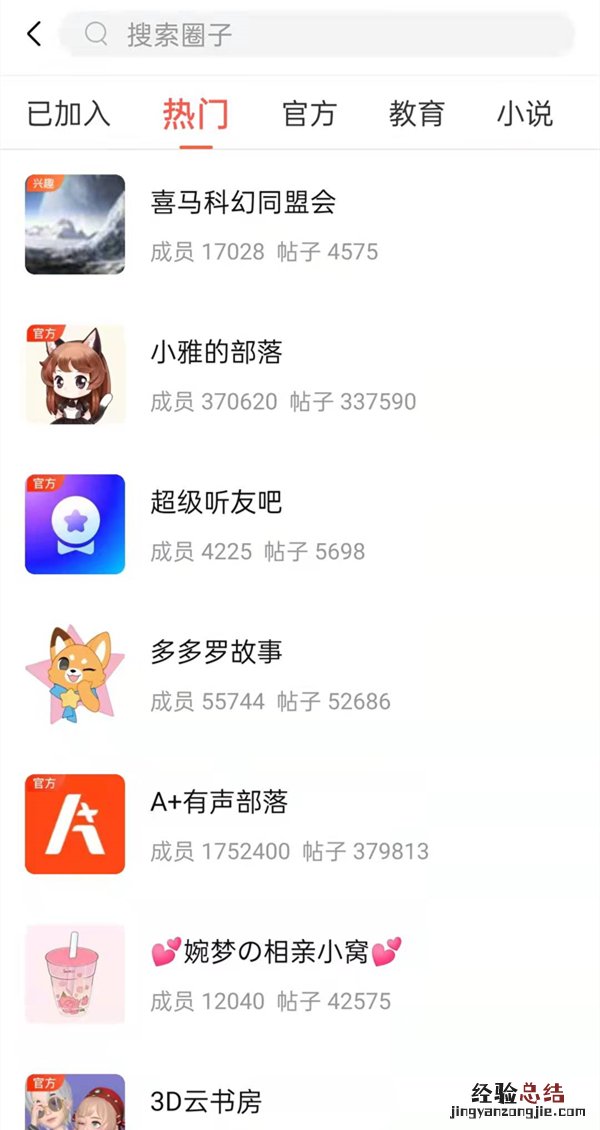Enter the 小雅的部落 circle
This screenshot has height=1130, width=600.
point(217,353)
